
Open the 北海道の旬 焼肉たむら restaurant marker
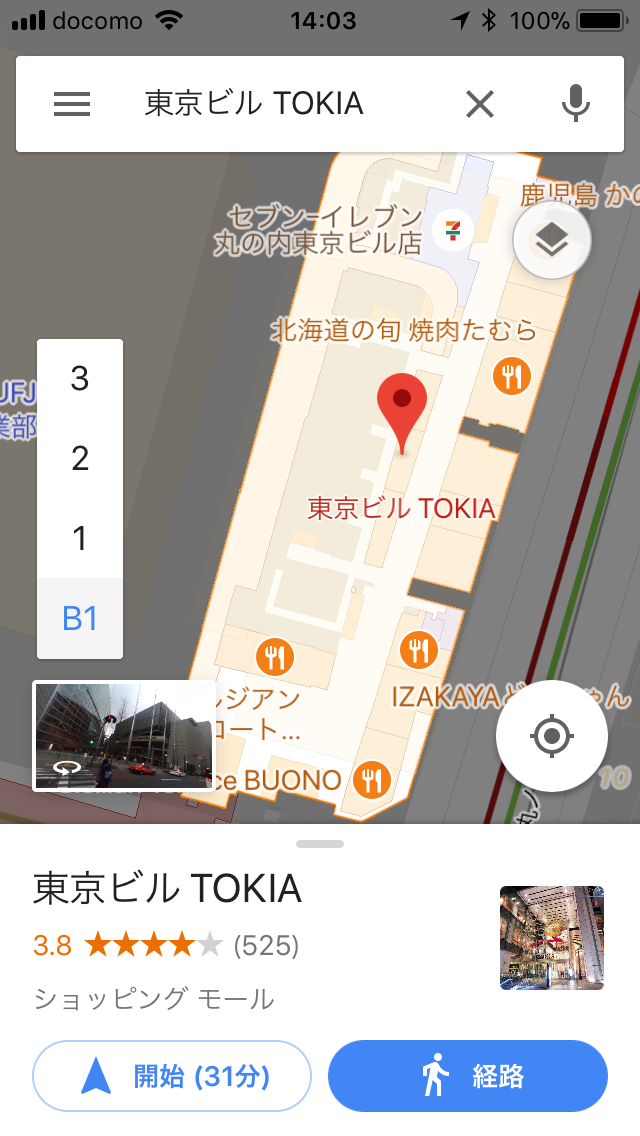pyautogui.click(x=512, y=376)
